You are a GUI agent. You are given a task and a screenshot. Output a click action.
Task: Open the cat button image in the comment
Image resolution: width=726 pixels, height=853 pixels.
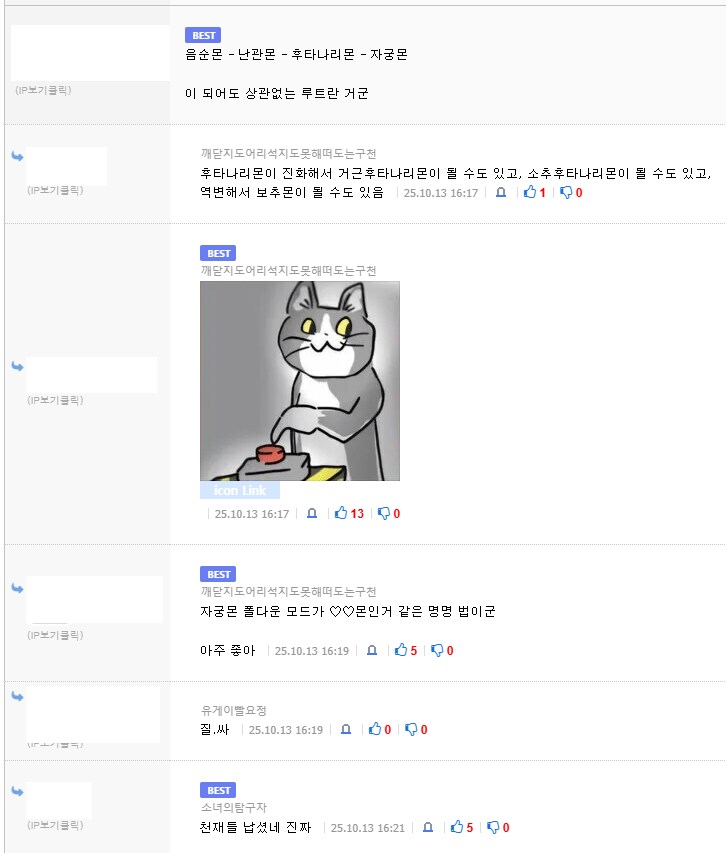pos(299,380)
